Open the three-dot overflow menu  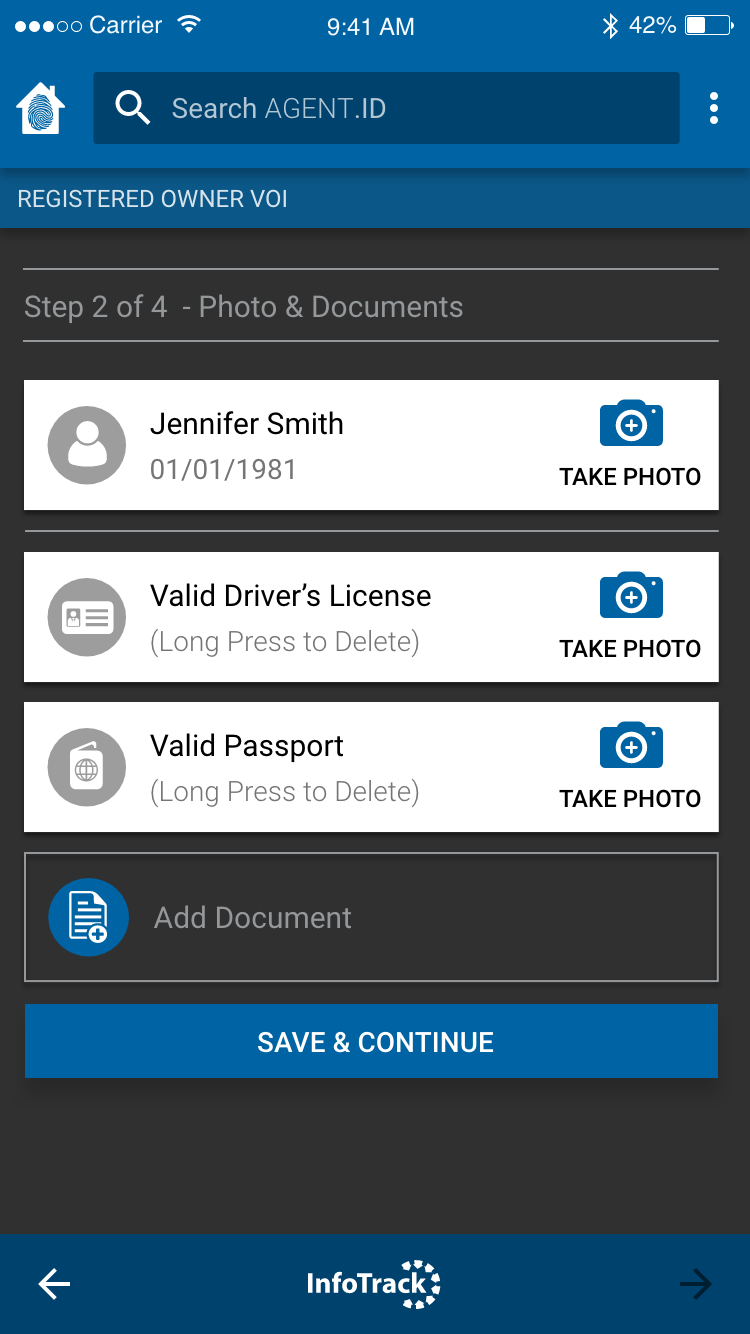coord(713,108)
